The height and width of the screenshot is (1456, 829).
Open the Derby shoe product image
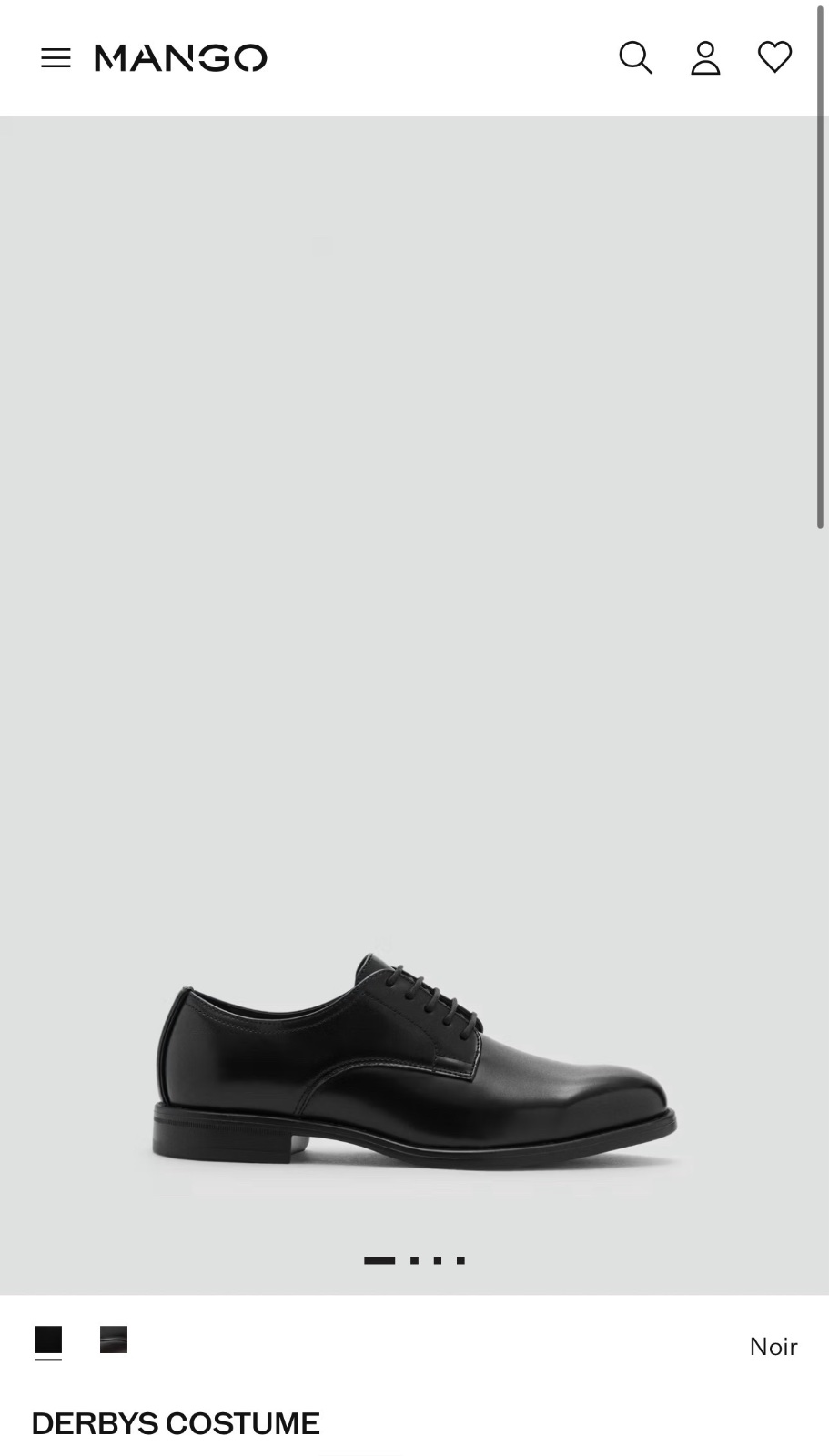pyautogui.click(x=414, y=705)
